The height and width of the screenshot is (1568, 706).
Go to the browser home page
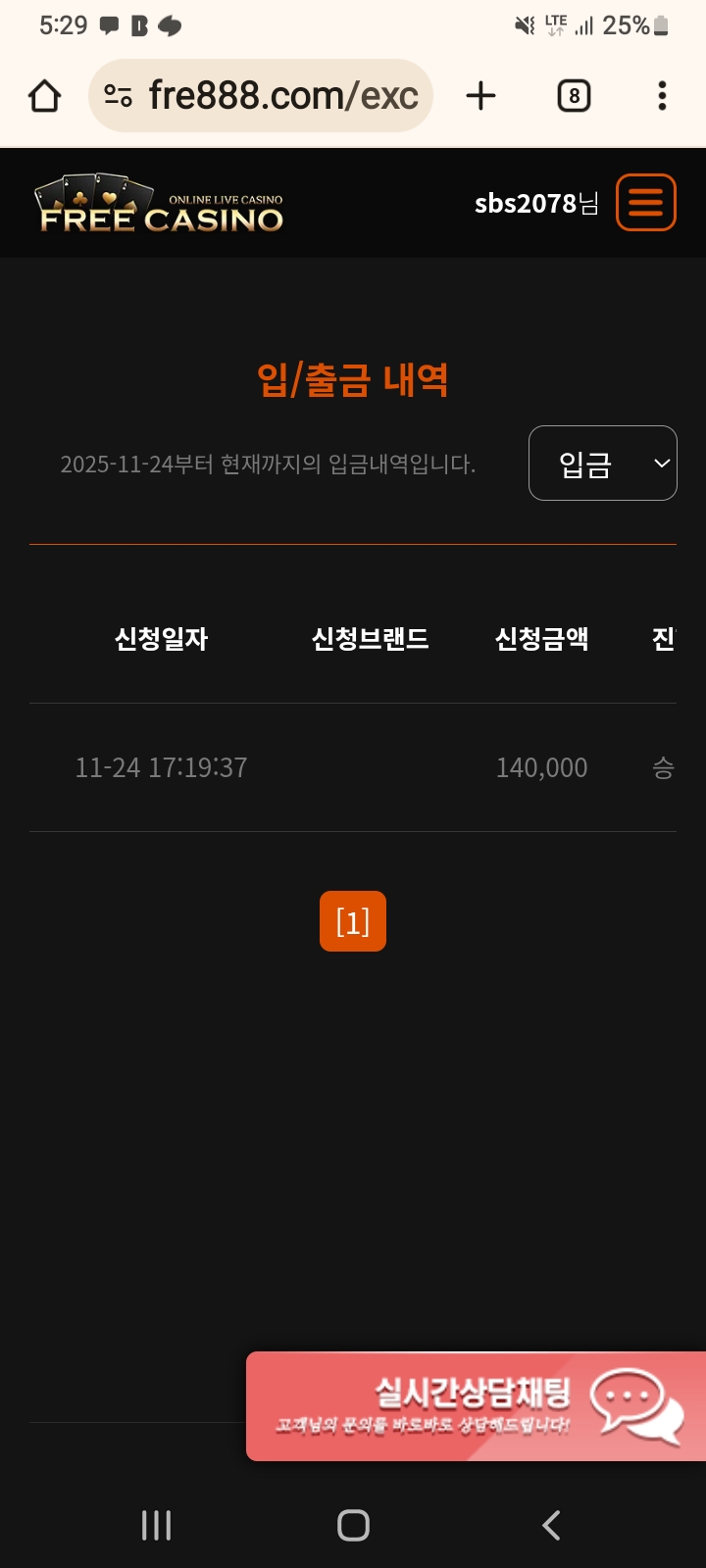tap(45, 96)
